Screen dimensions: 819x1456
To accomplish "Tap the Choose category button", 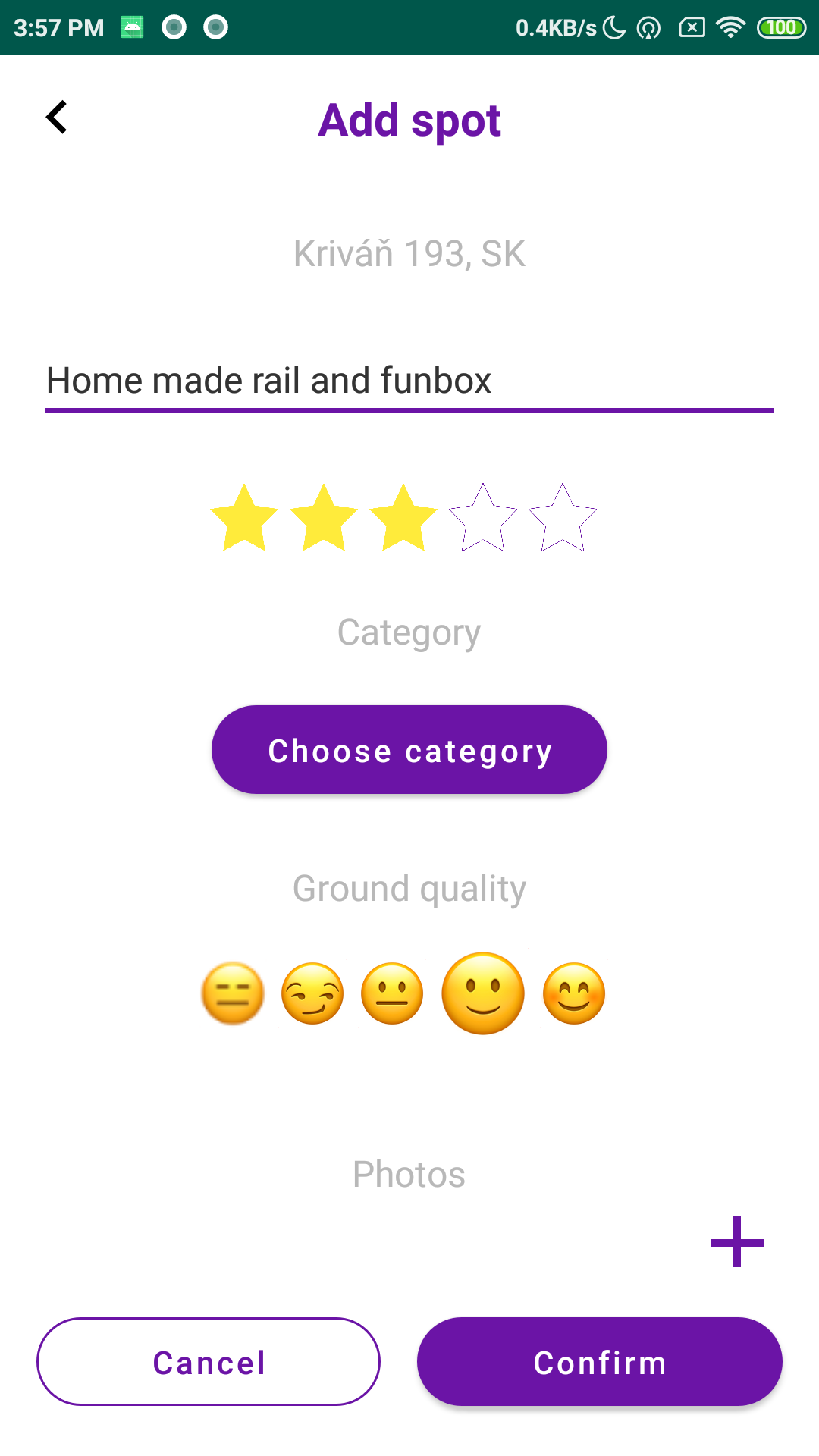I will coord(409,750).
